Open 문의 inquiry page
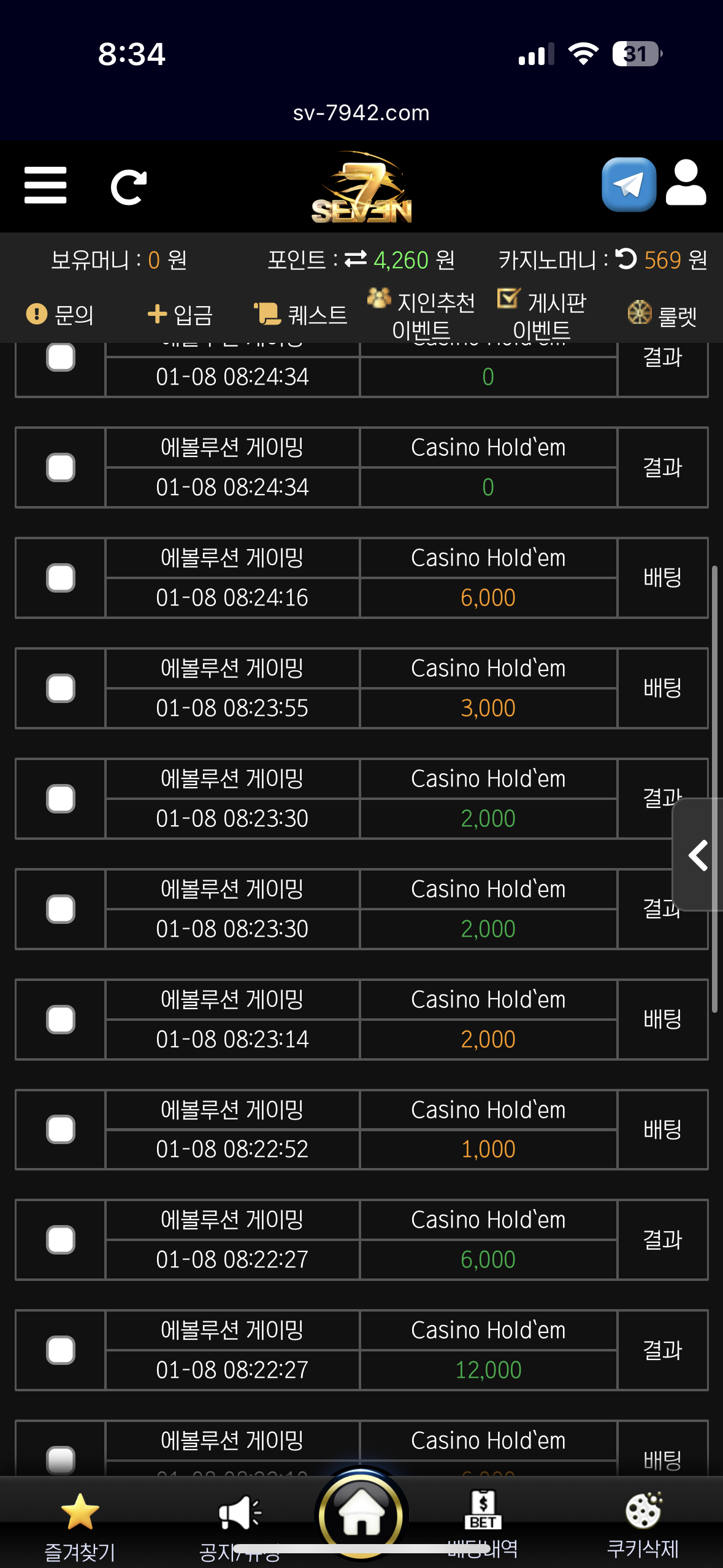 tap(60, 315)
